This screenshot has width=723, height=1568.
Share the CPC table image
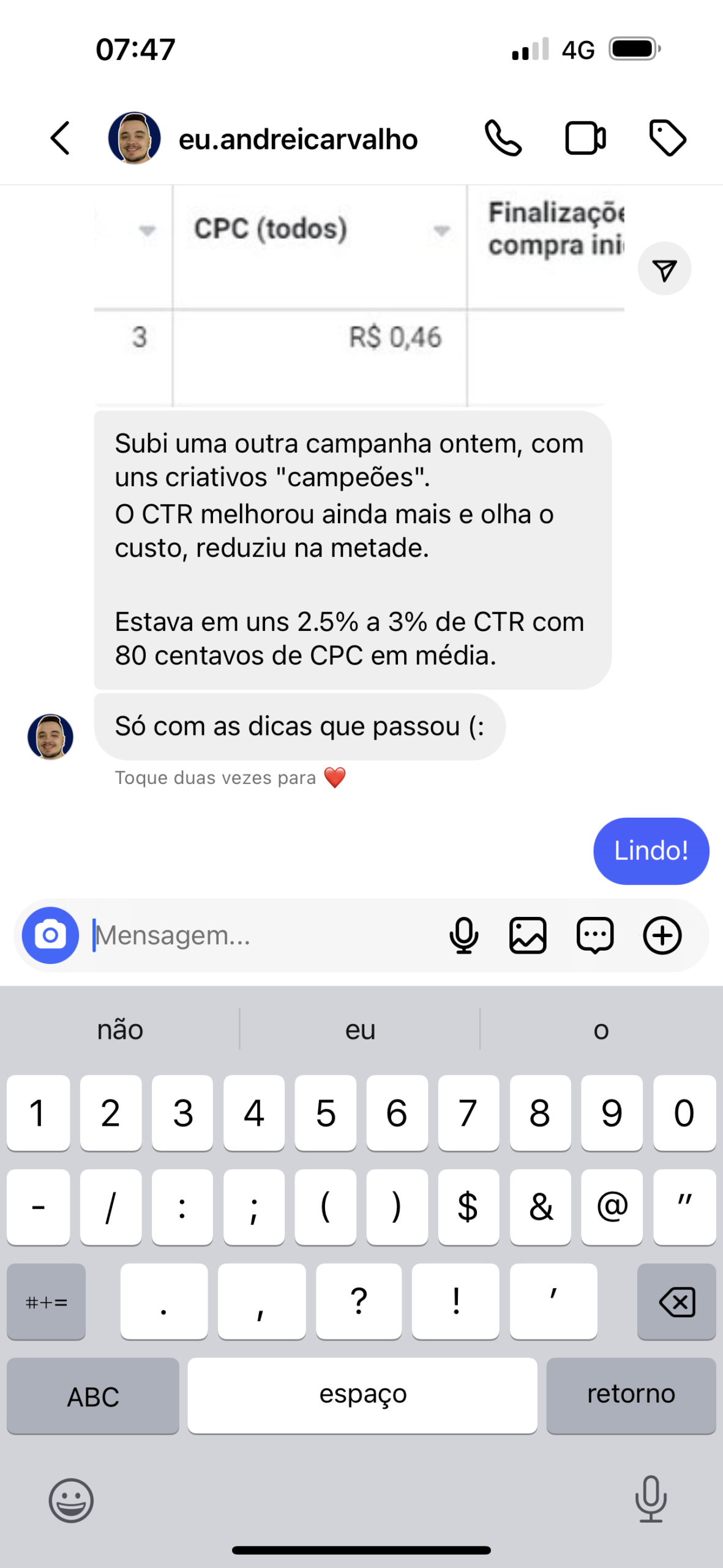(664, 269)
